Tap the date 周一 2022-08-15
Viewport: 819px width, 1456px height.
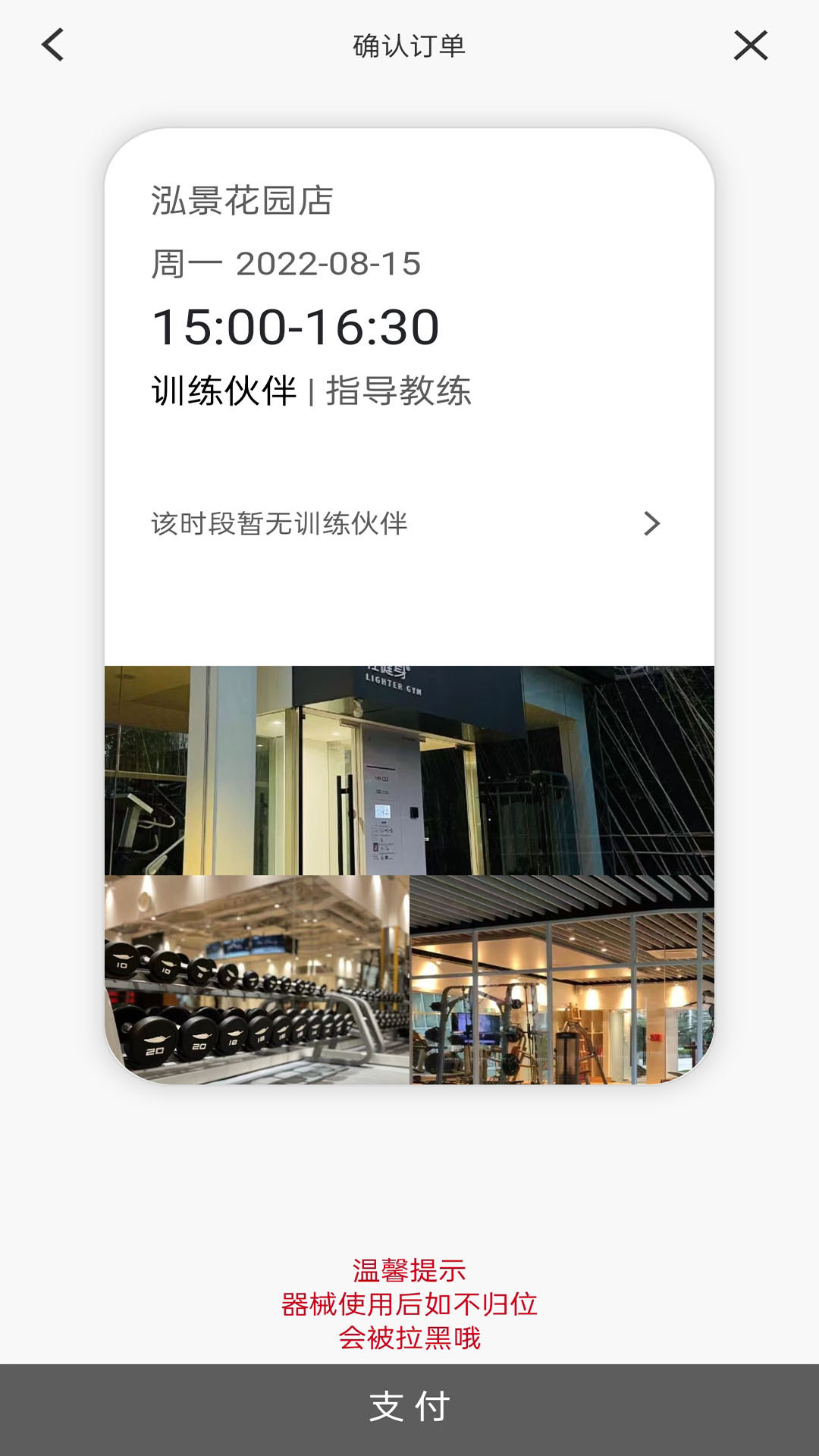click(287, 265)
